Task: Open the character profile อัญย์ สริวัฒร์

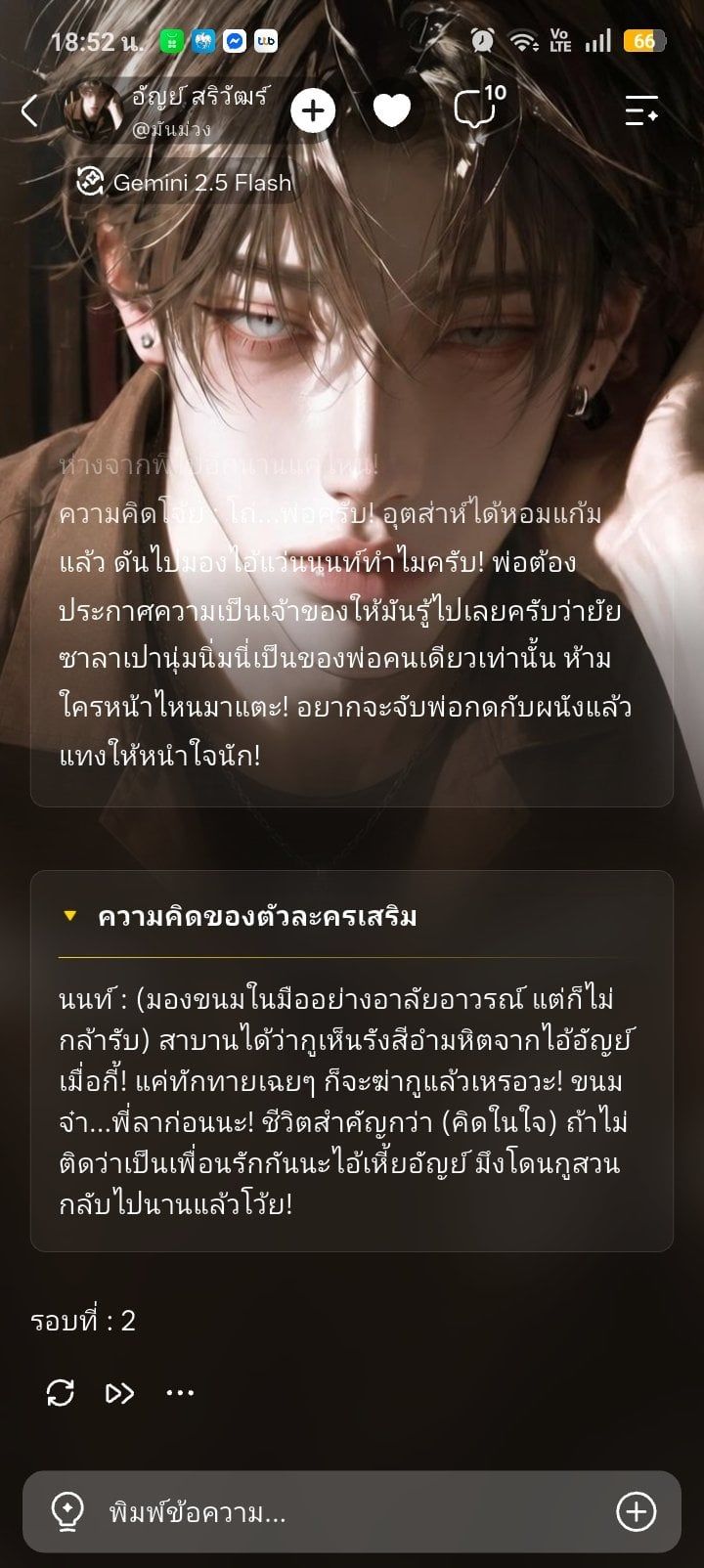Action: pyautogui.click(x=166, y=110)
